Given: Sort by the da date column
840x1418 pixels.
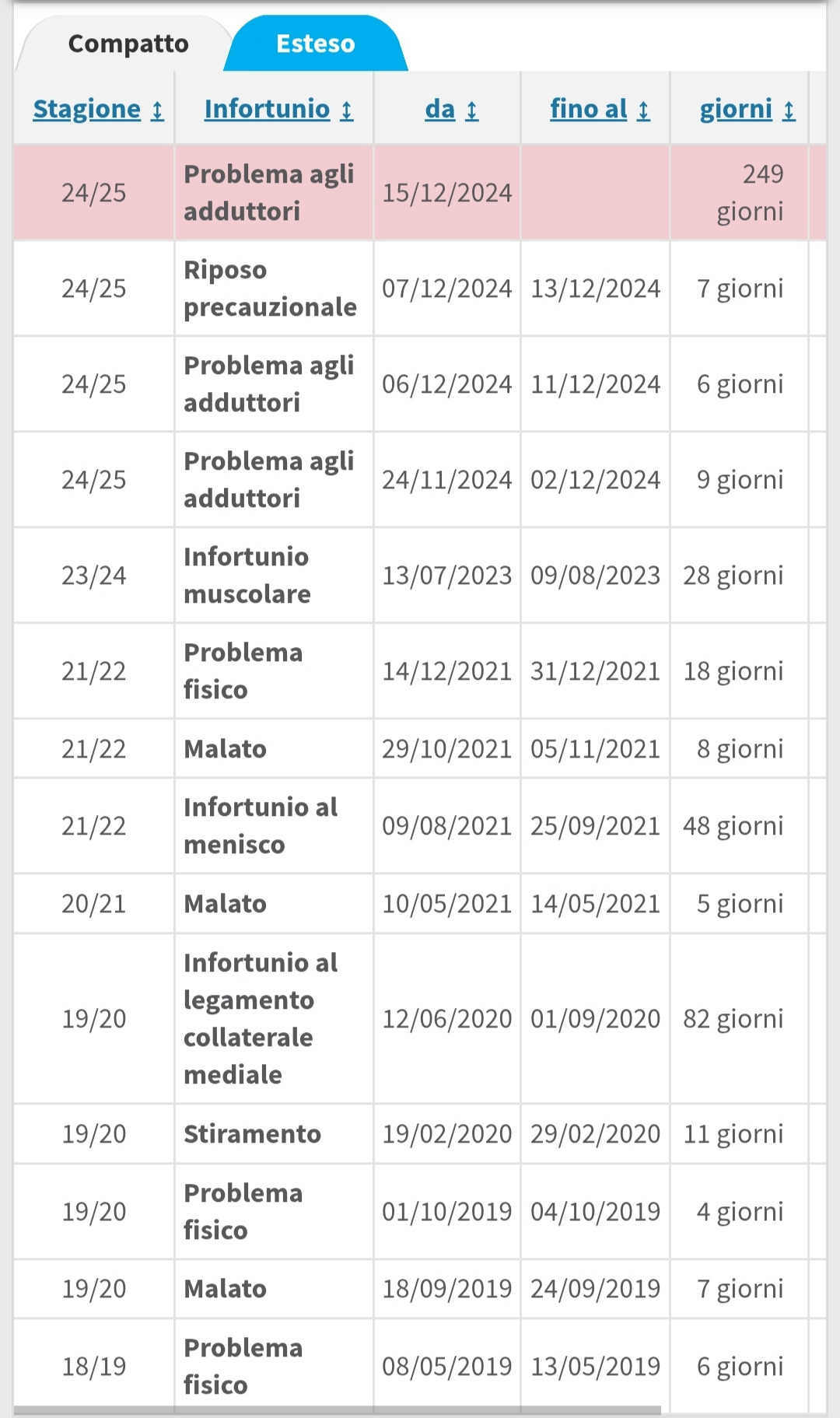Looking at the screenshot, I should tap(451, 109).
